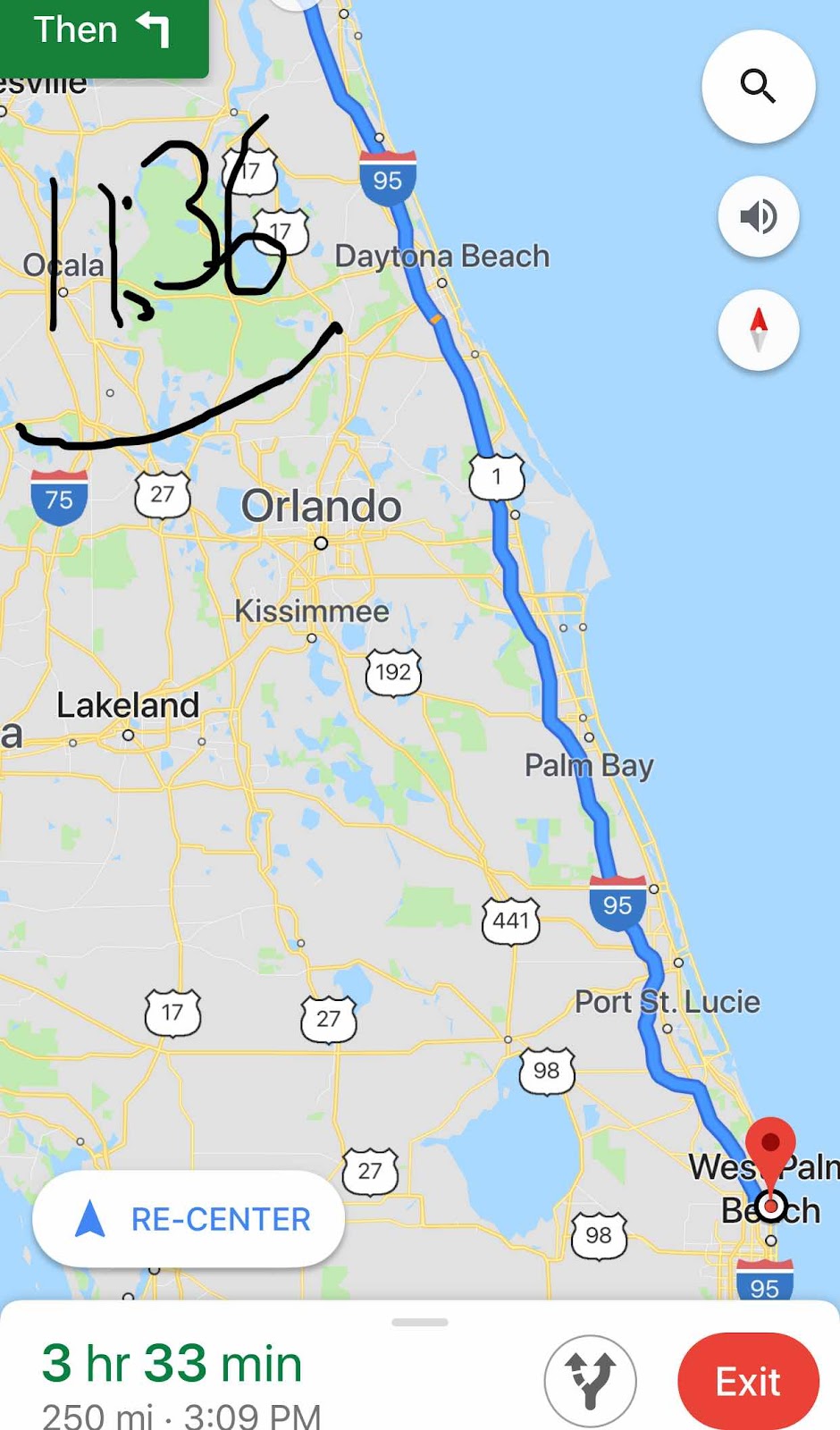Open search along the route

[x=758, y=87]
